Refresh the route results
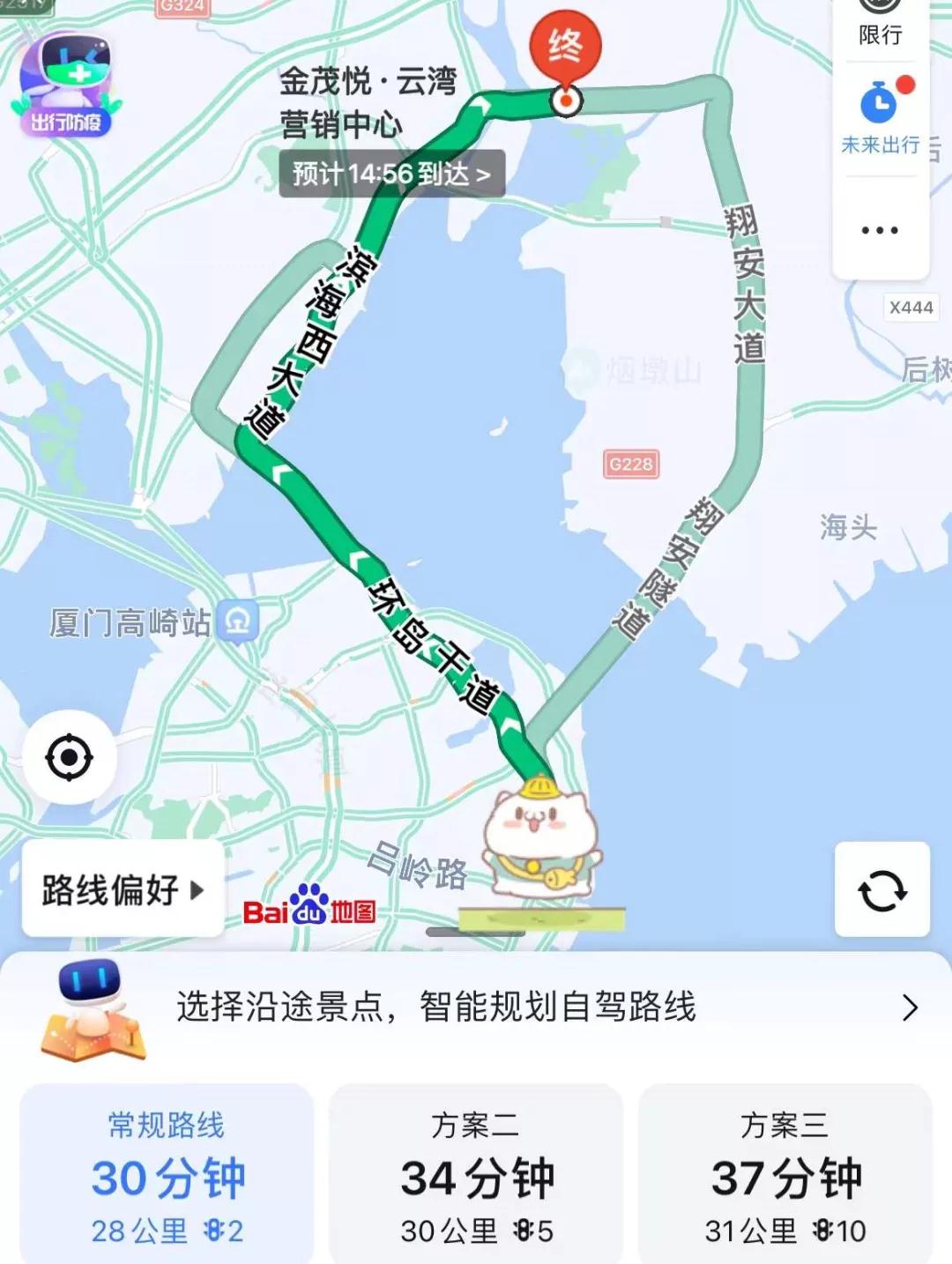Image resolution: width=952 pixels, height=1264 pixels. coord(881,889)
